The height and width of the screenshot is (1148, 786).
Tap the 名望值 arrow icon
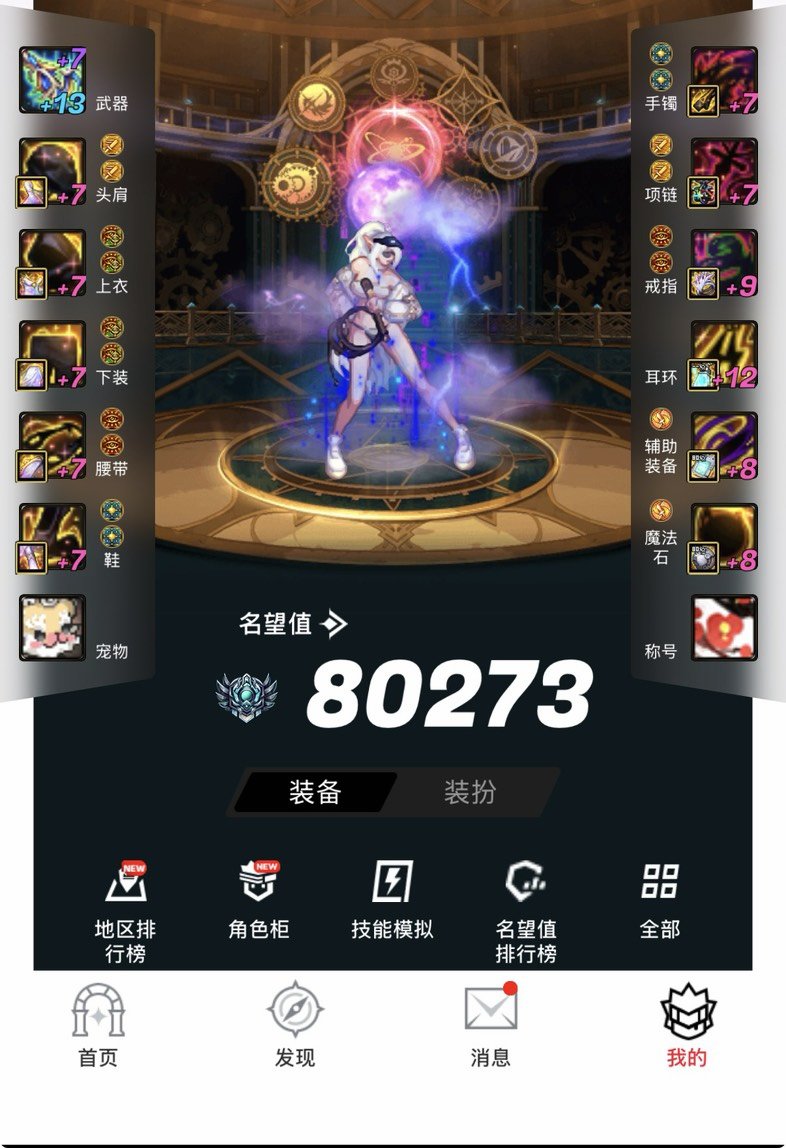334,625
